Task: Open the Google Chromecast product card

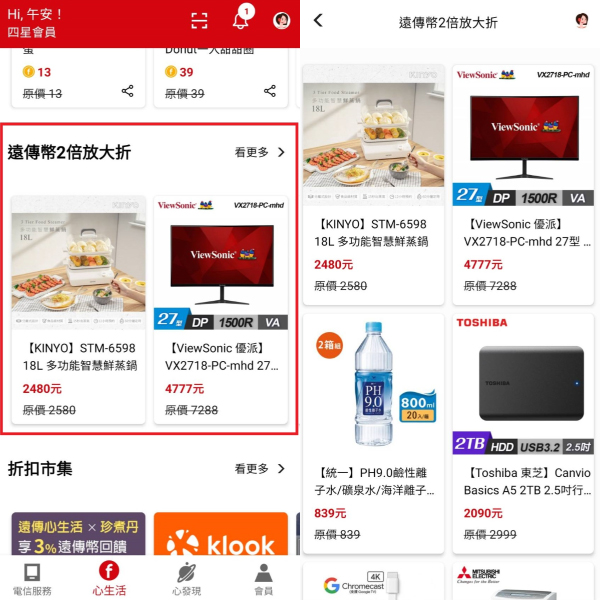Action: (373, 582)
